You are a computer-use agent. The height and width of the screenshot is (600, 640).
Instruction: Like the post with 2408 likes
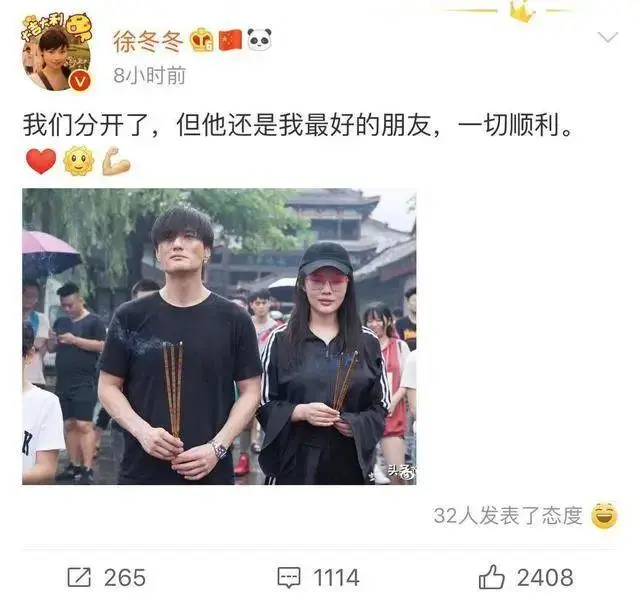527,577
